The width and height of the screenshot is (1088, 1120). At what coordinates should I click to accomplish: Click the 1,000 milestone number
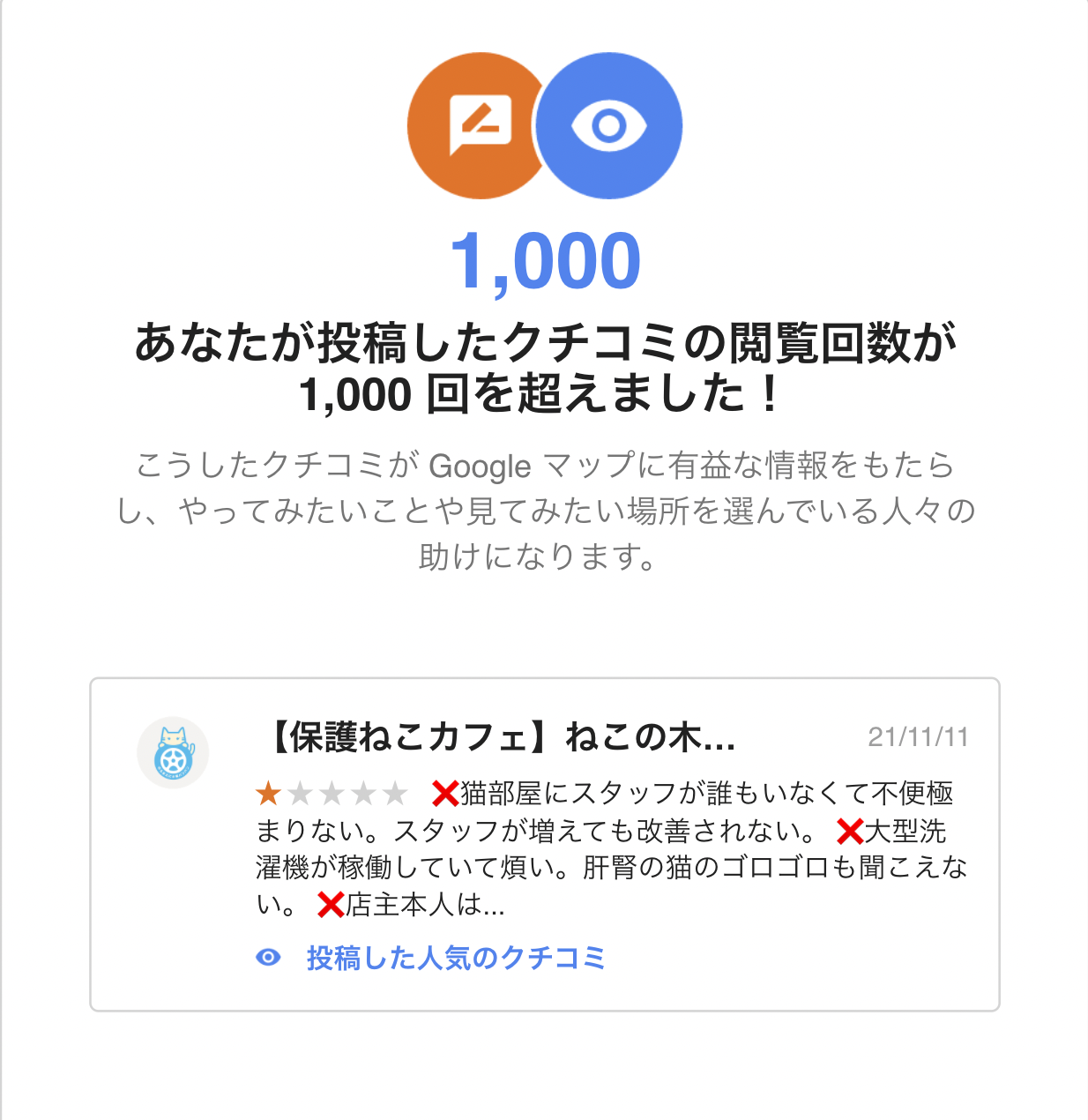tap(544, 260)
